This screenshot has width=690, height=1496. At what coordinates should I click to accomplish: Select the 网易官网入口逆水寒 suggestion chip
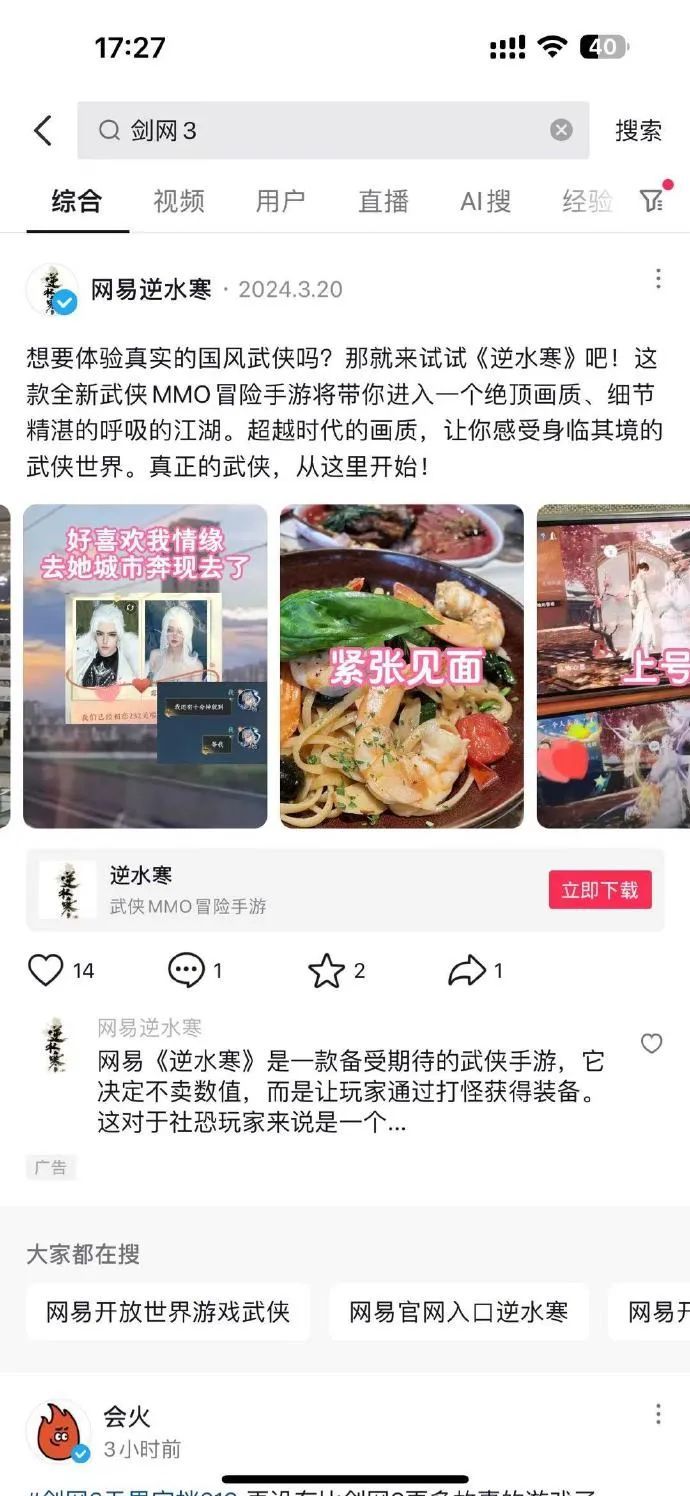pos(458,1312)
